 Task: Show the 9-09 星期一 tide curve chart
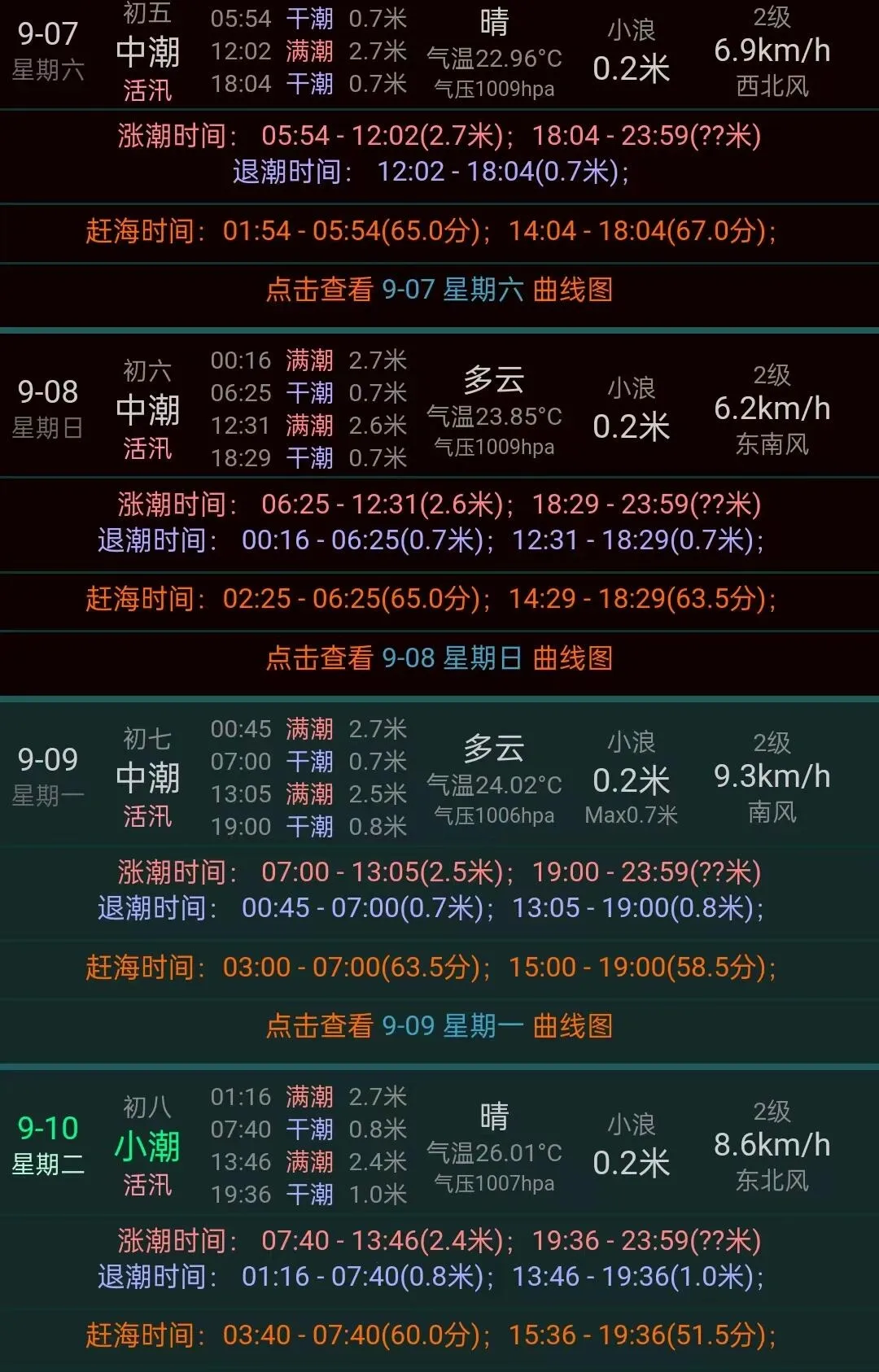(x=439, y=1026)
